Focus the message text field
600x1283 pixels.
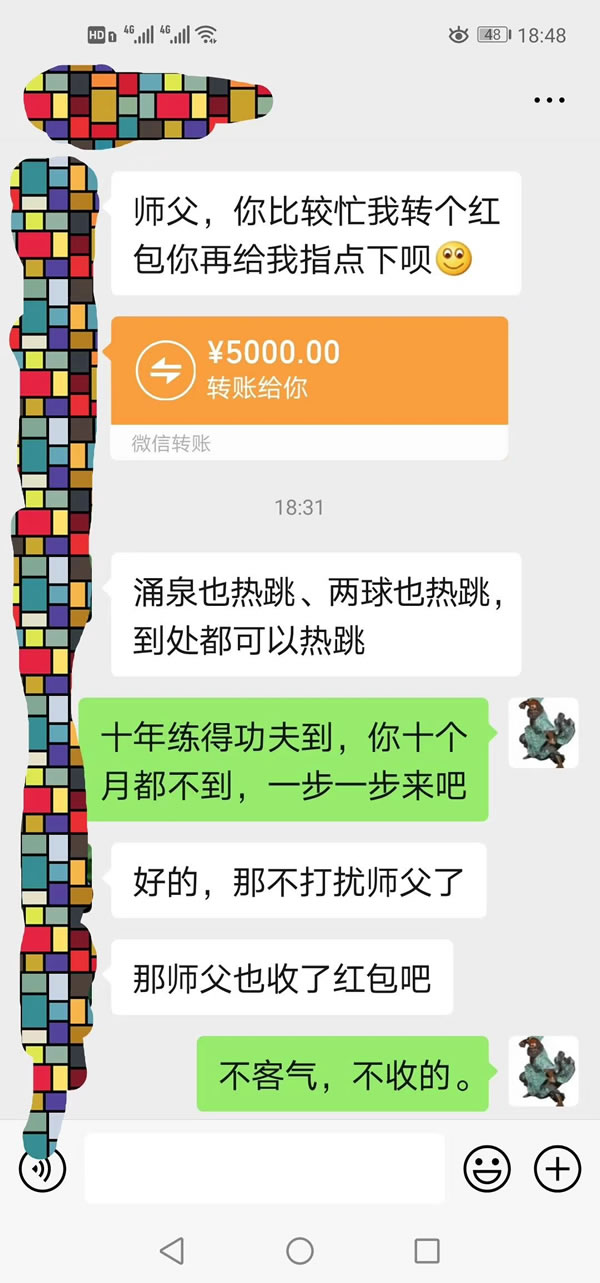pyautogui.click(x=264, y=1167)
